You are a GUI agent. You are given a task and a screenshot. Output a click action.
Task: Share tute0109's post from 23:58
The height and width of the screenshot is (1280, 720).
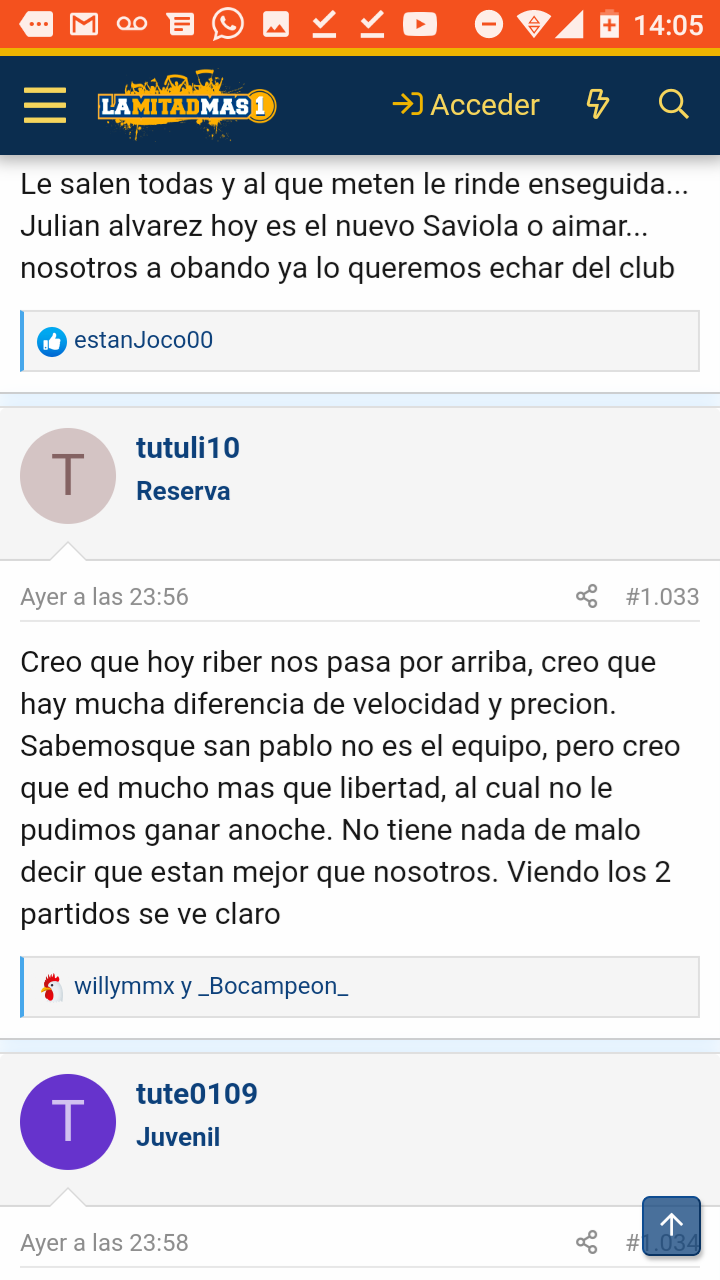(587, 1243)
